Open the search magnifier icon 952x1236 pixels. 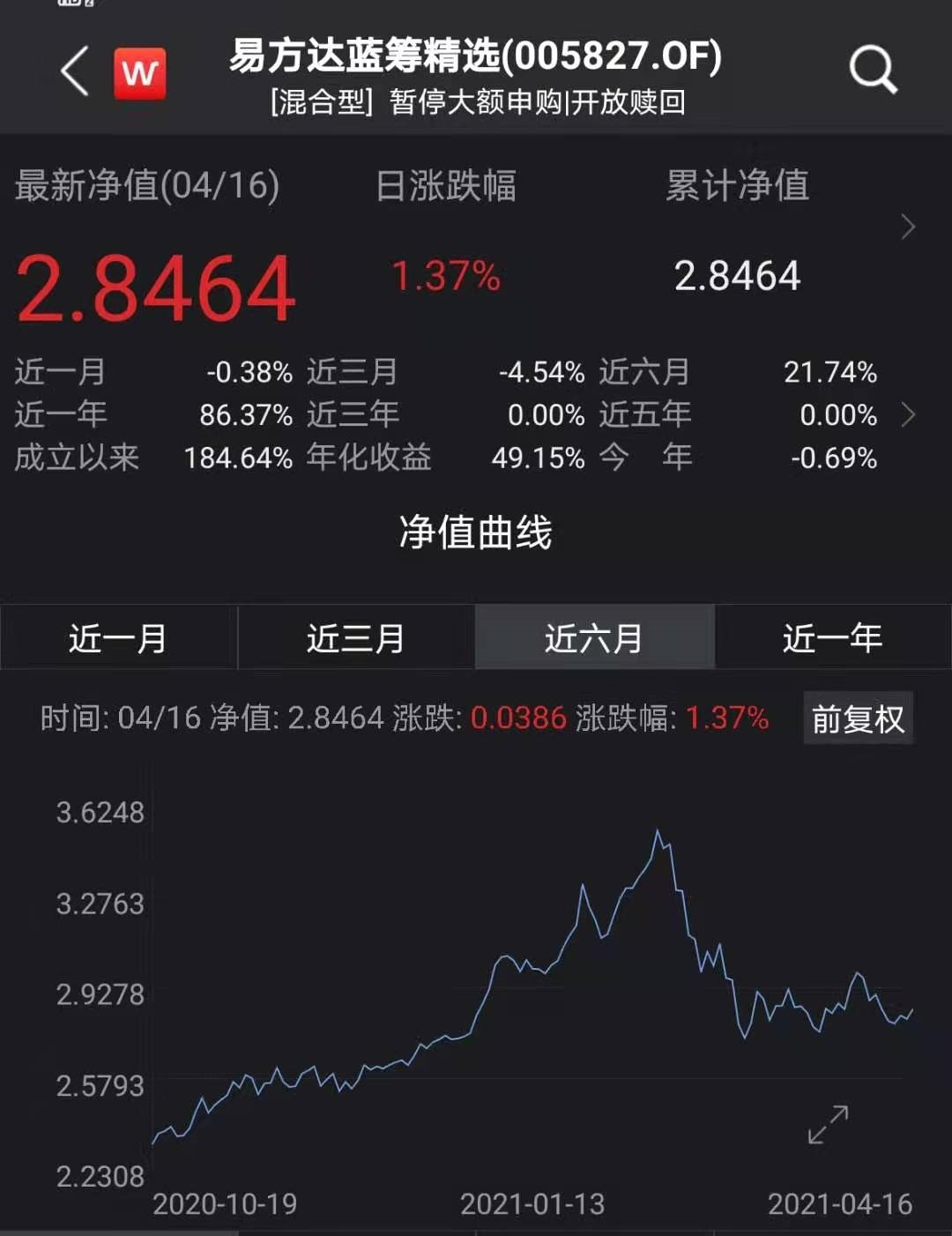pyautogui.click(x=873, y=71)
